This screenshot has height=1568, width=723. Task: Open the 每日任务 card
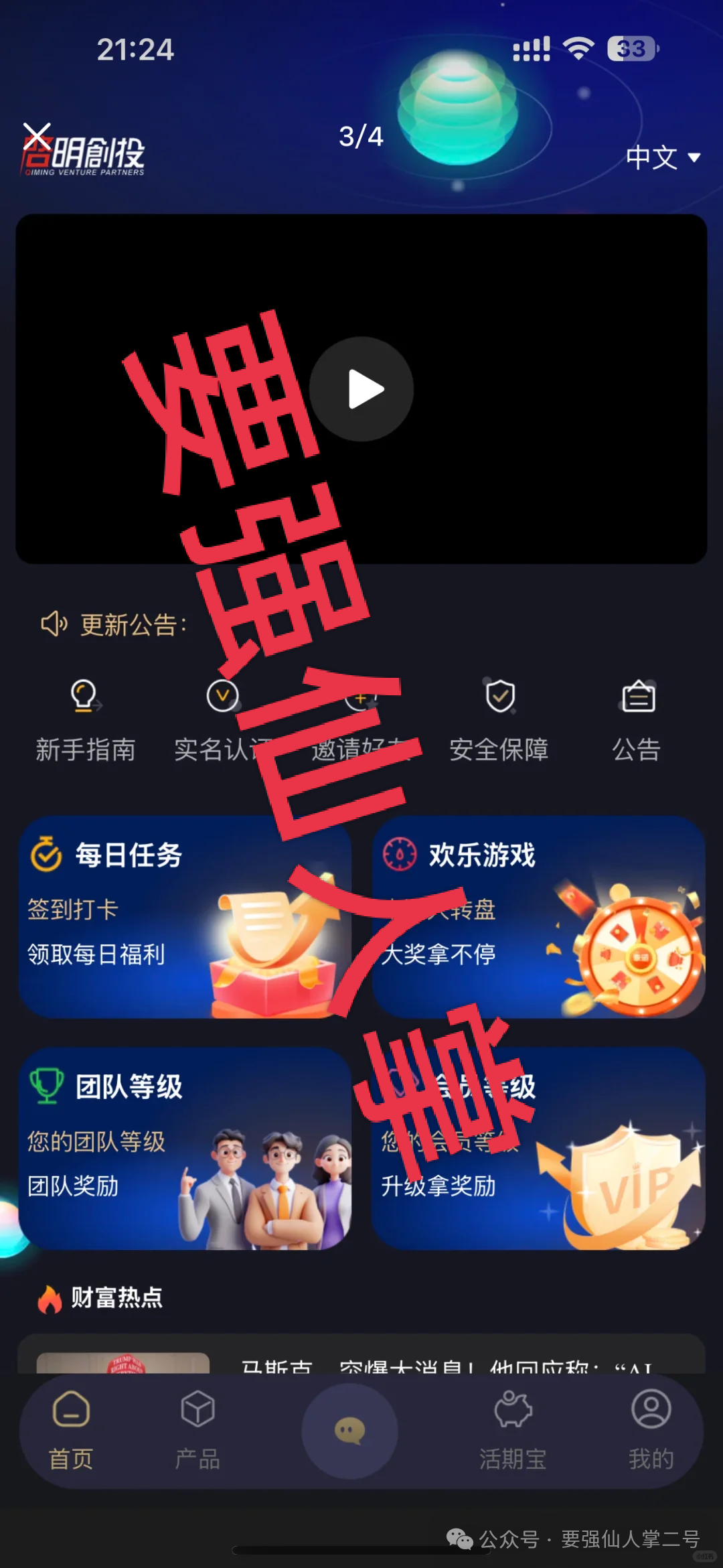click(185, 917)
